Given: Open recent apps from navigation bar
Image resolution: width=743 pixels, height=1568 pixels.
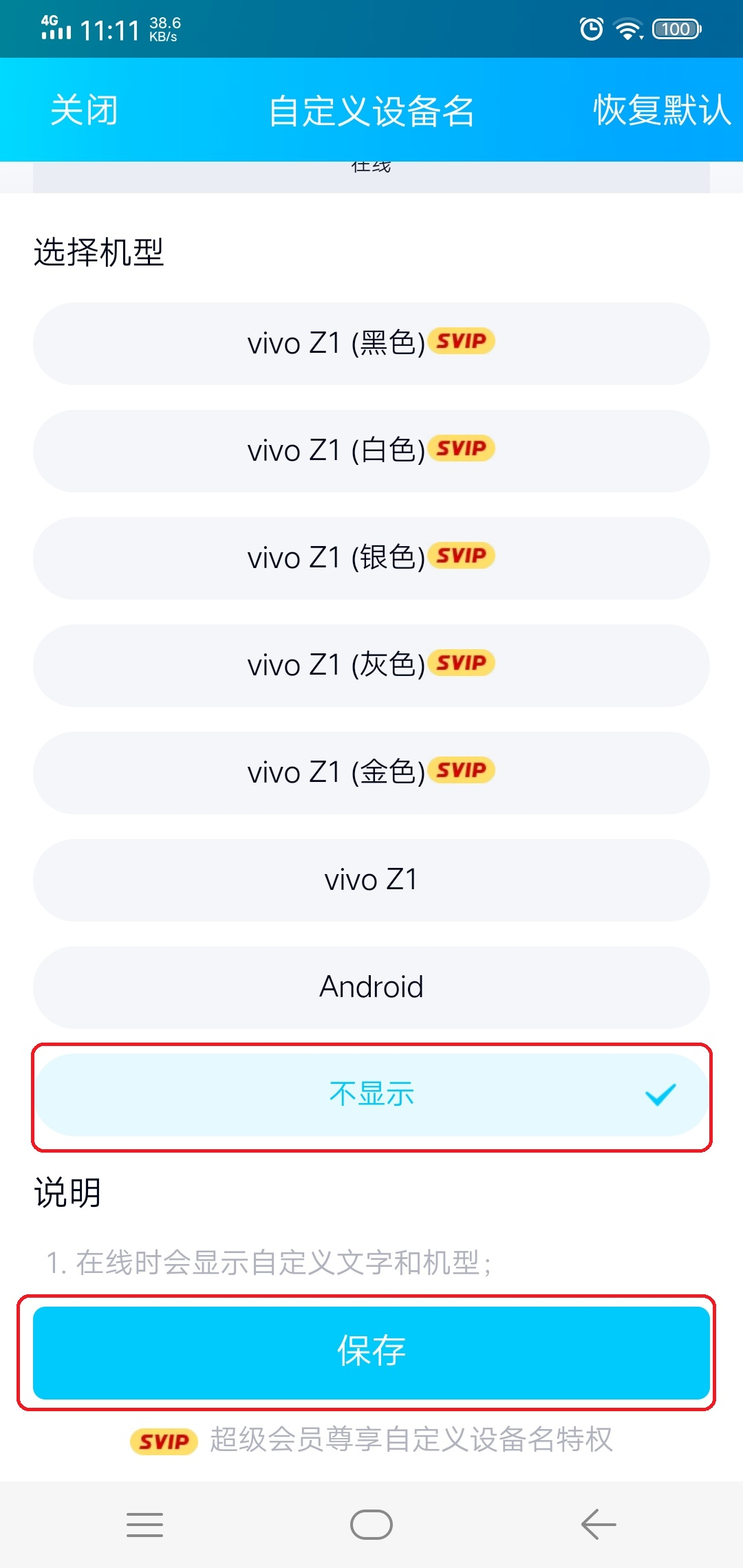Looking at the screenshot, I should point(144,1525).
